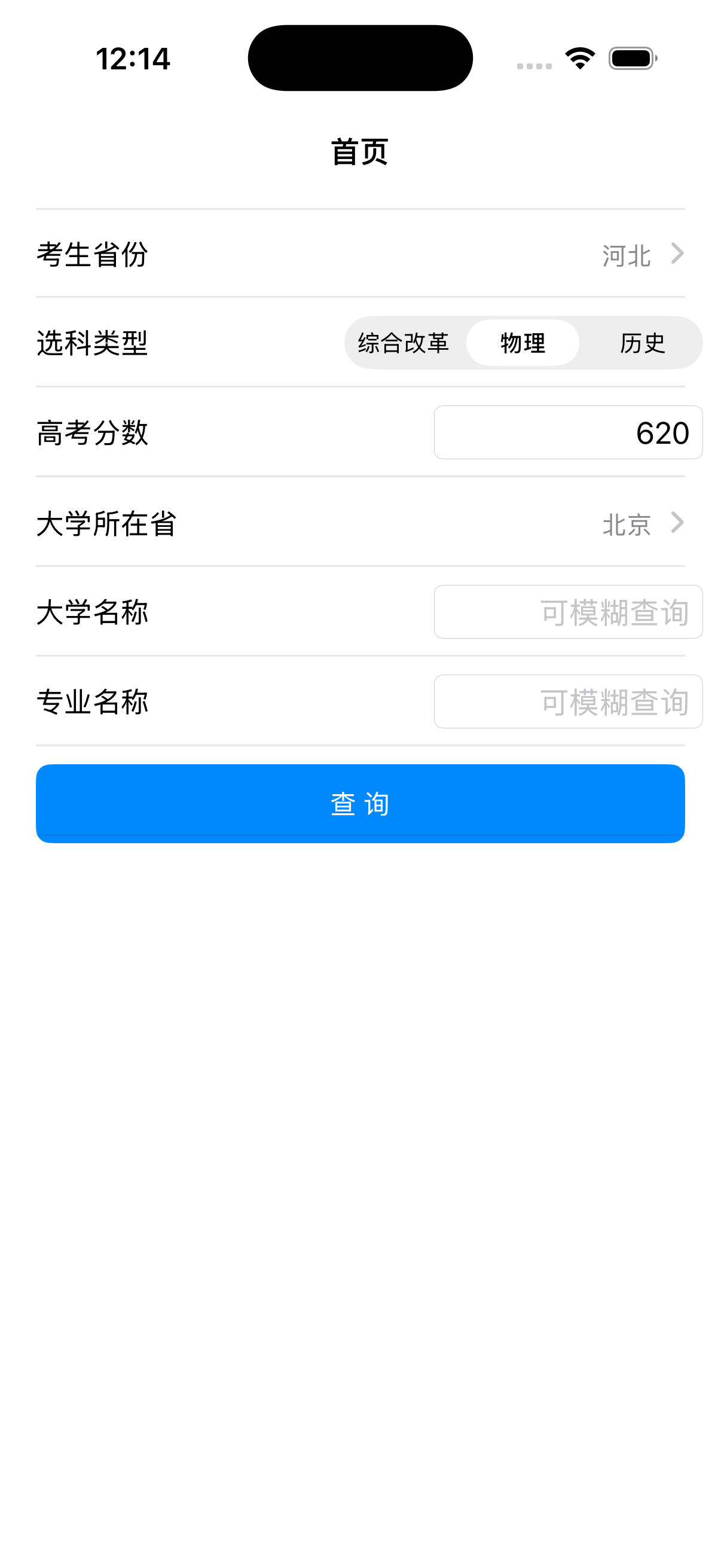
Task: Tap the 12:14 clock display
Action: pyautogui.click(x=133, y=58)
